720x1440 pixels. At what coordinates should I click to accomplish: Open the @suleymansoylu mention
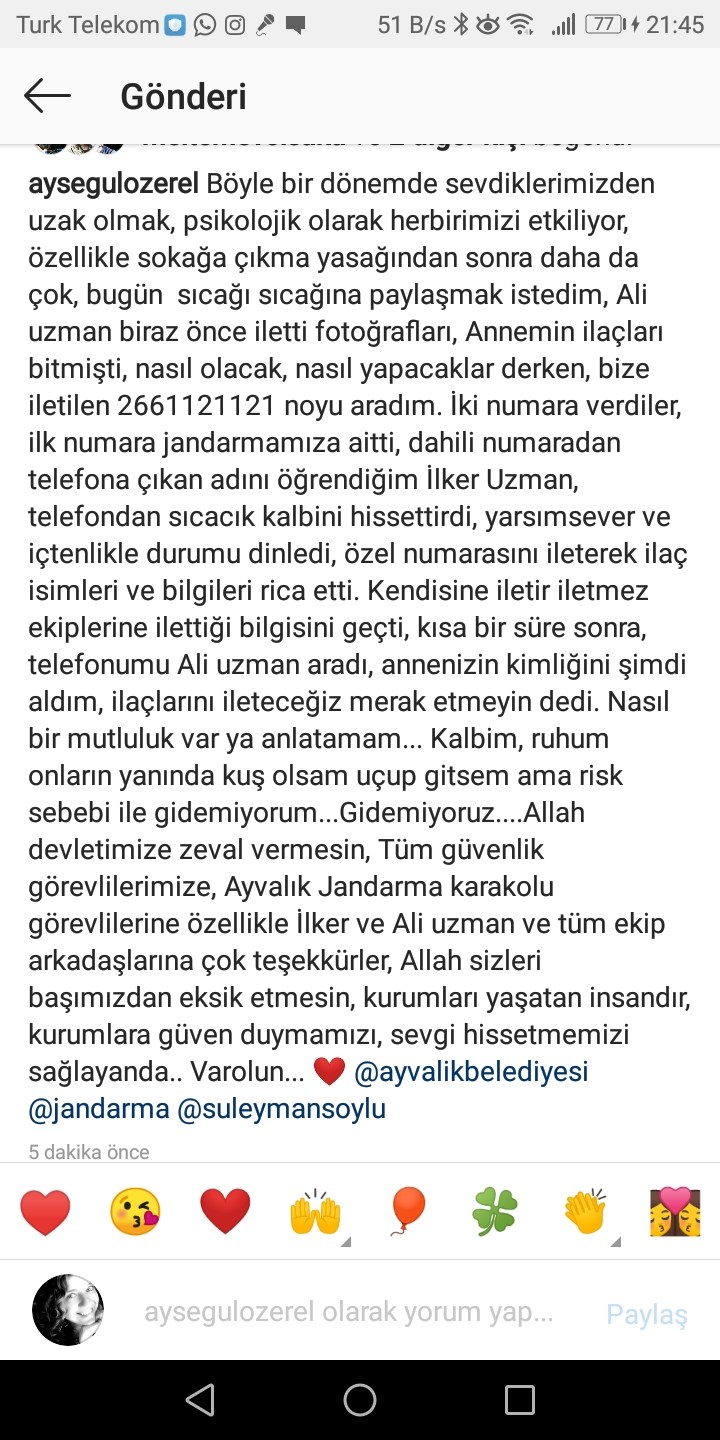click(281, 1109)
